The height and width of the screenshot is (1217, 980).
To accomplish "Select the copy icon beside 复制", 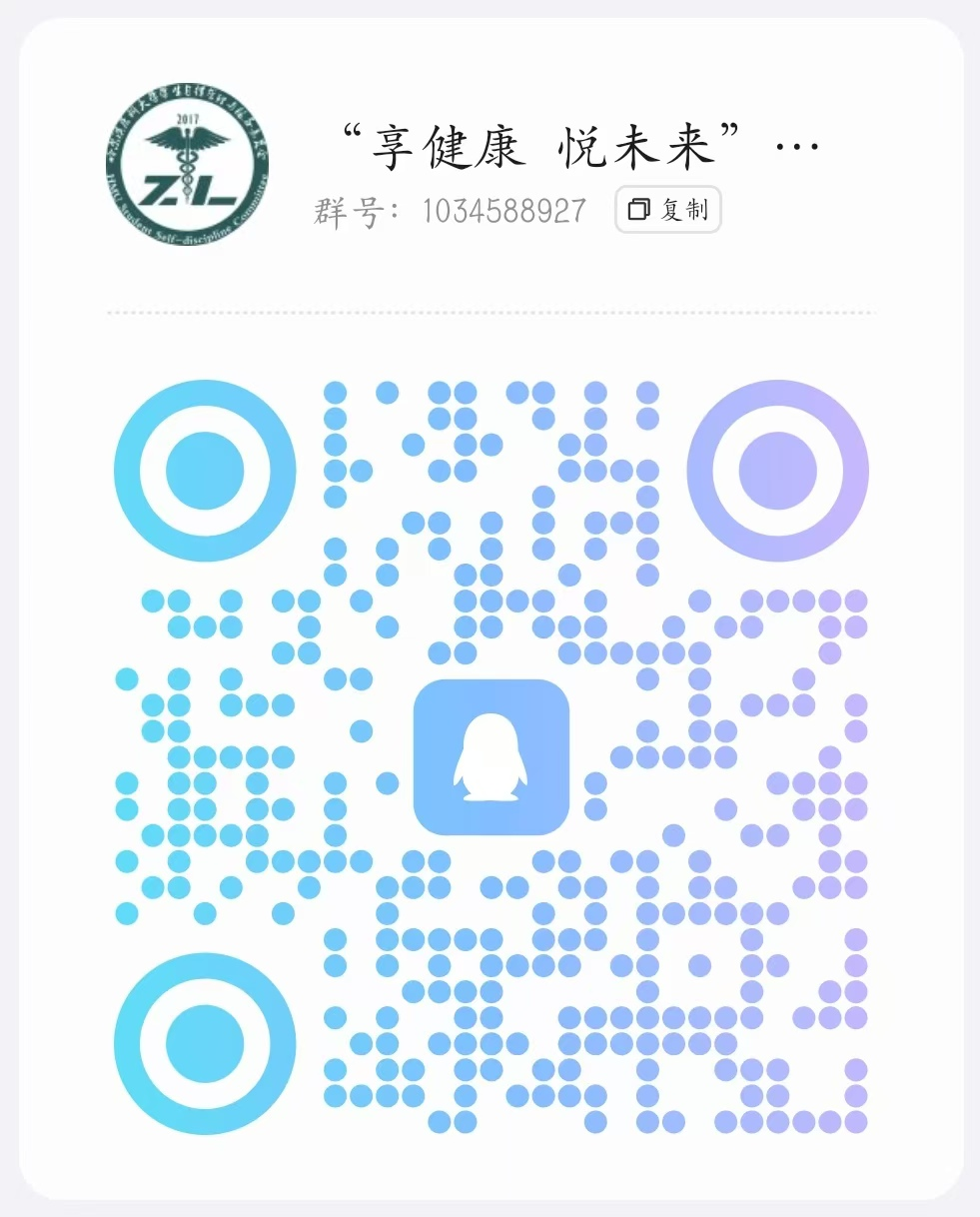I will point(637,210).
